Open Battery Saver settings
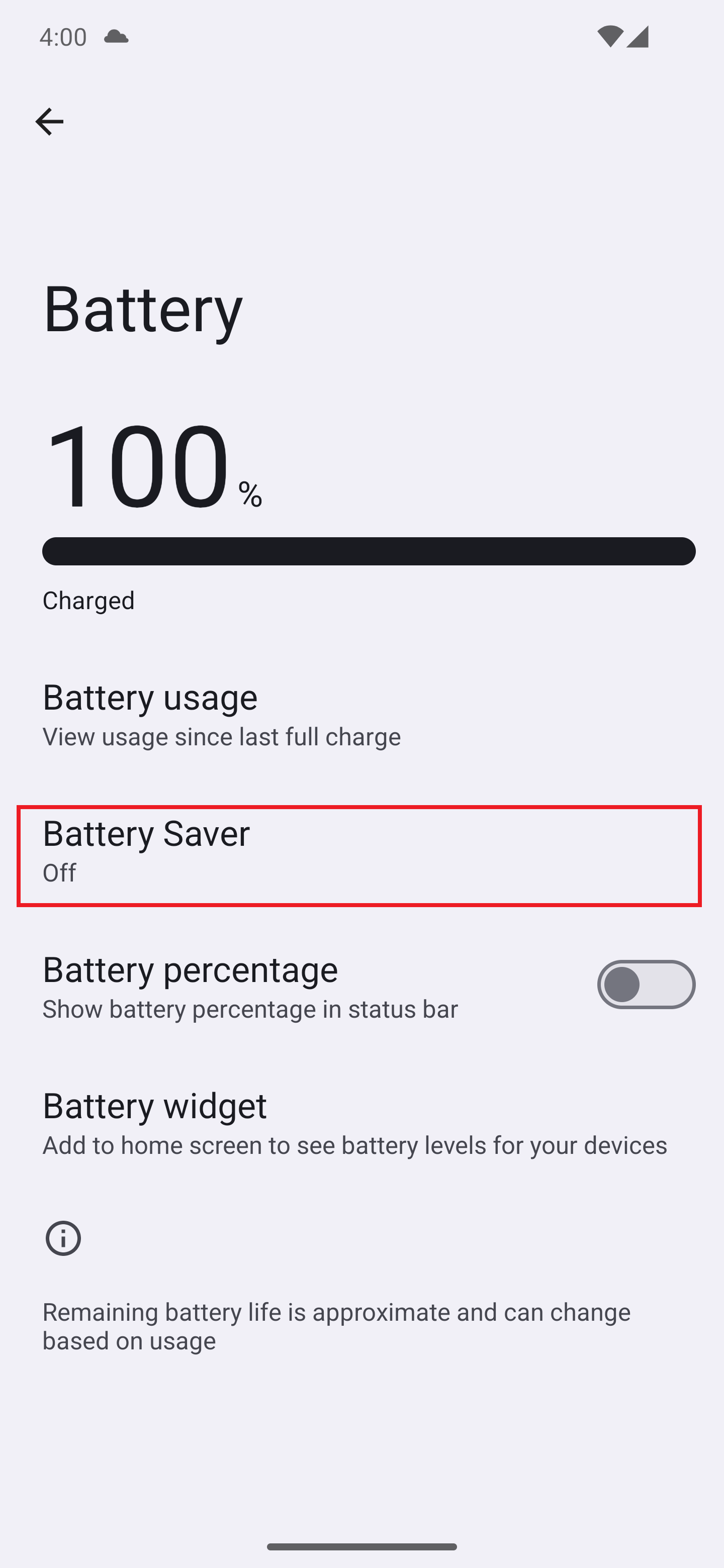 coord(358,854)
